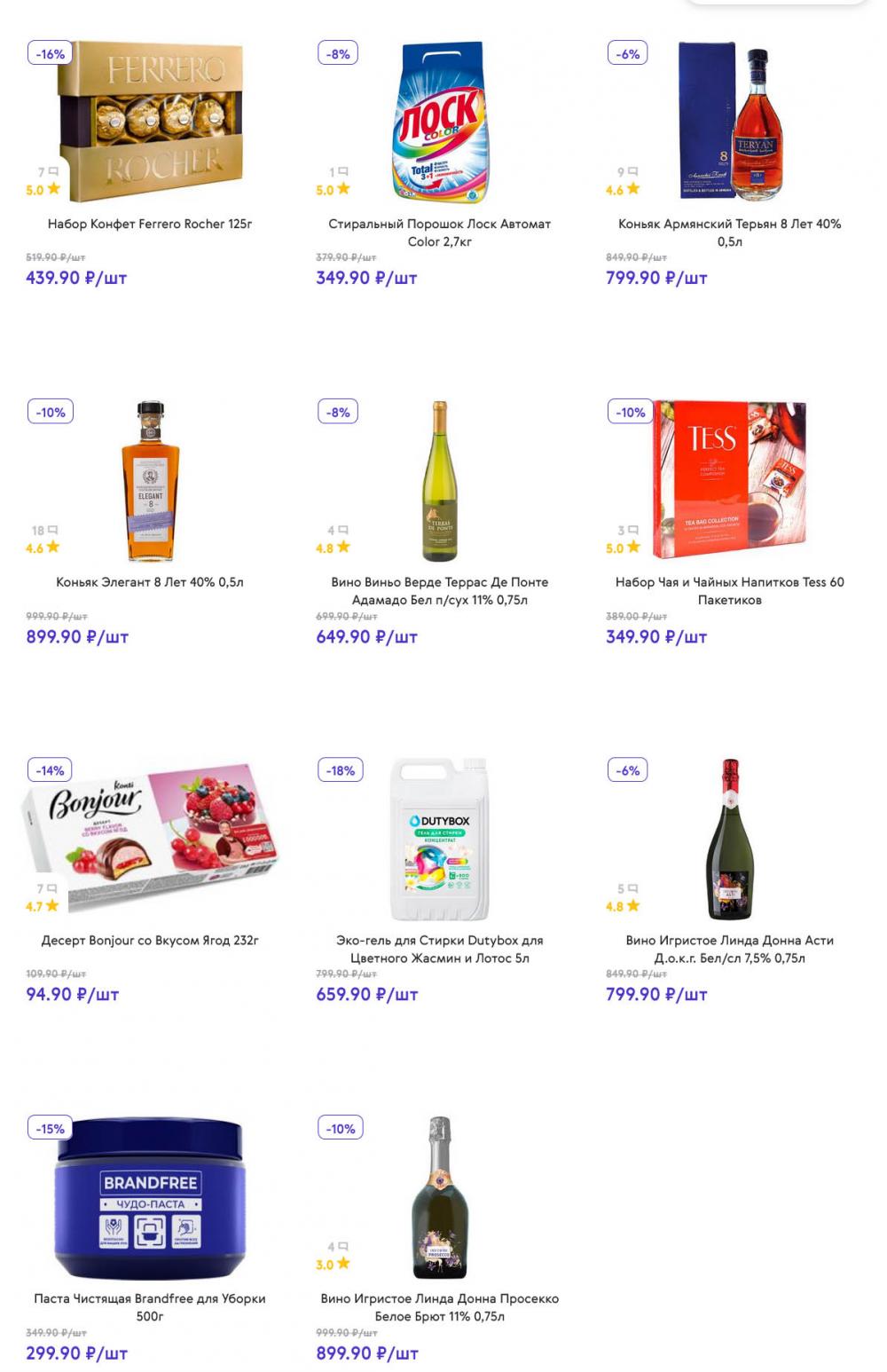Image resolution: width=887 pixels, height=1372 pixels.
Task: Open Эко-гель Dutybox 5л product card
Action: click(439, 949)
